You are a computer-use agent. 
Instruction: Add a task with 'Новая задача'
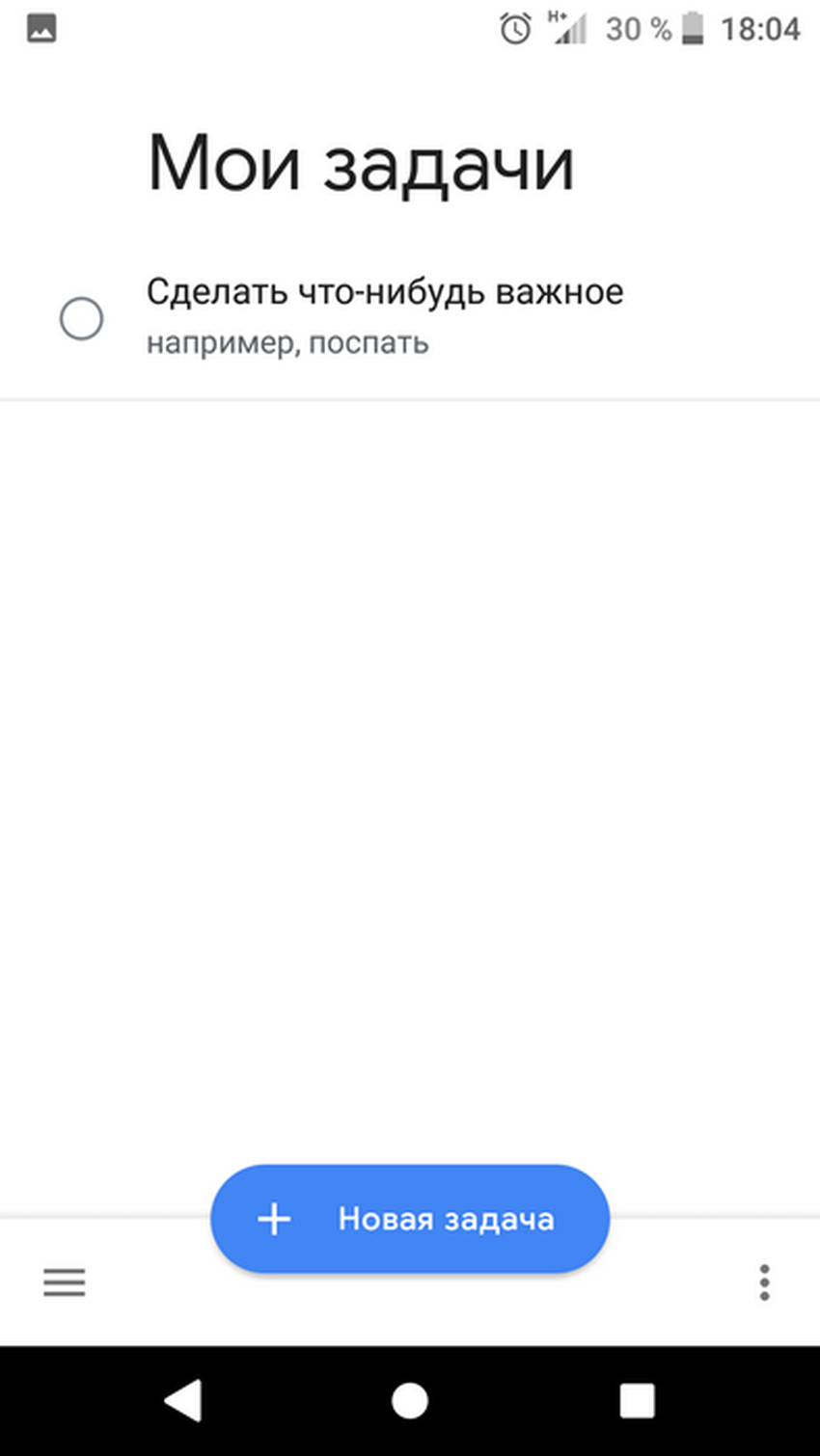pos(409,1219)
